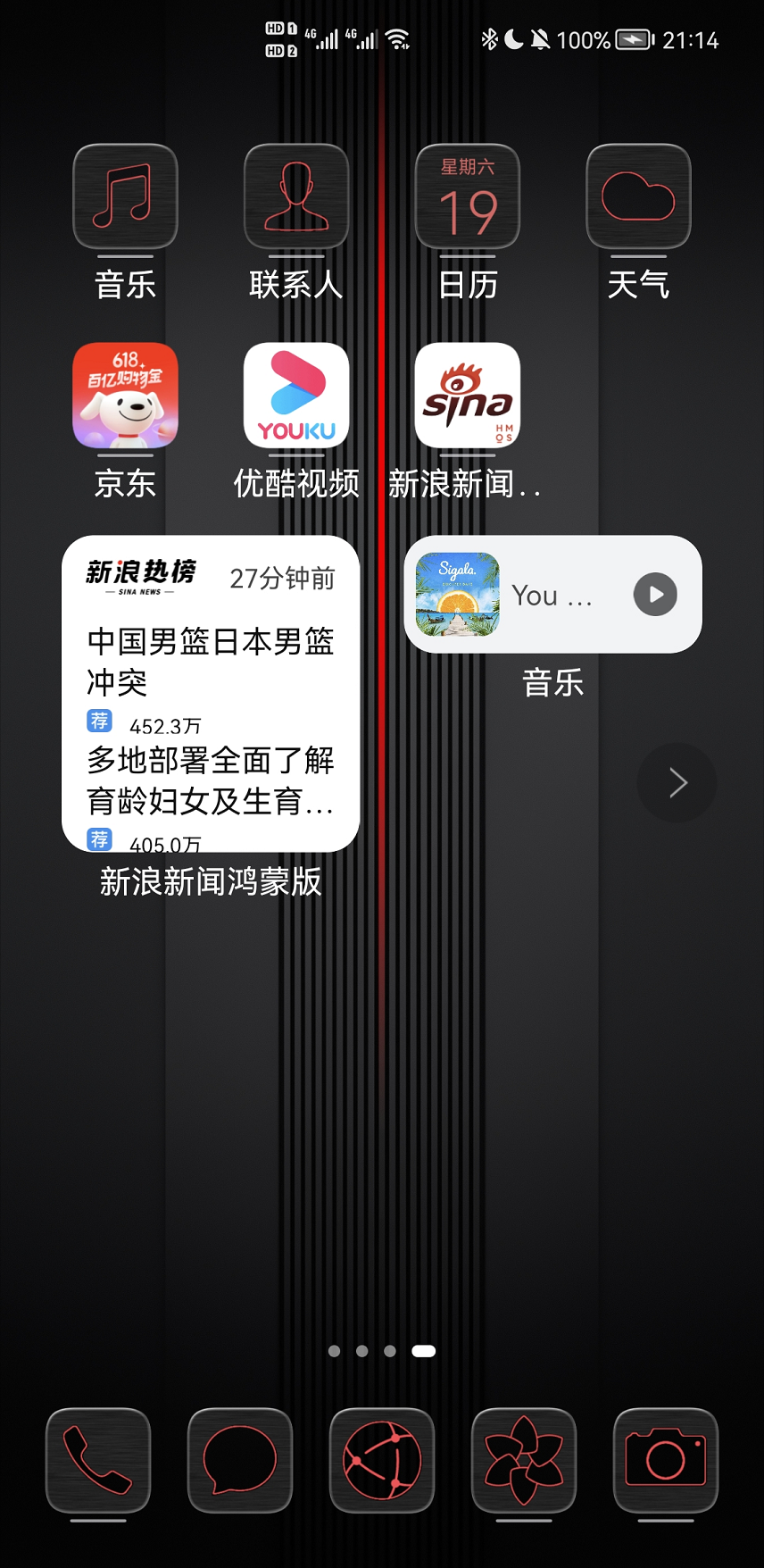Play the song in the music widget
This screenshot has height=1568, width=764.
655,595
